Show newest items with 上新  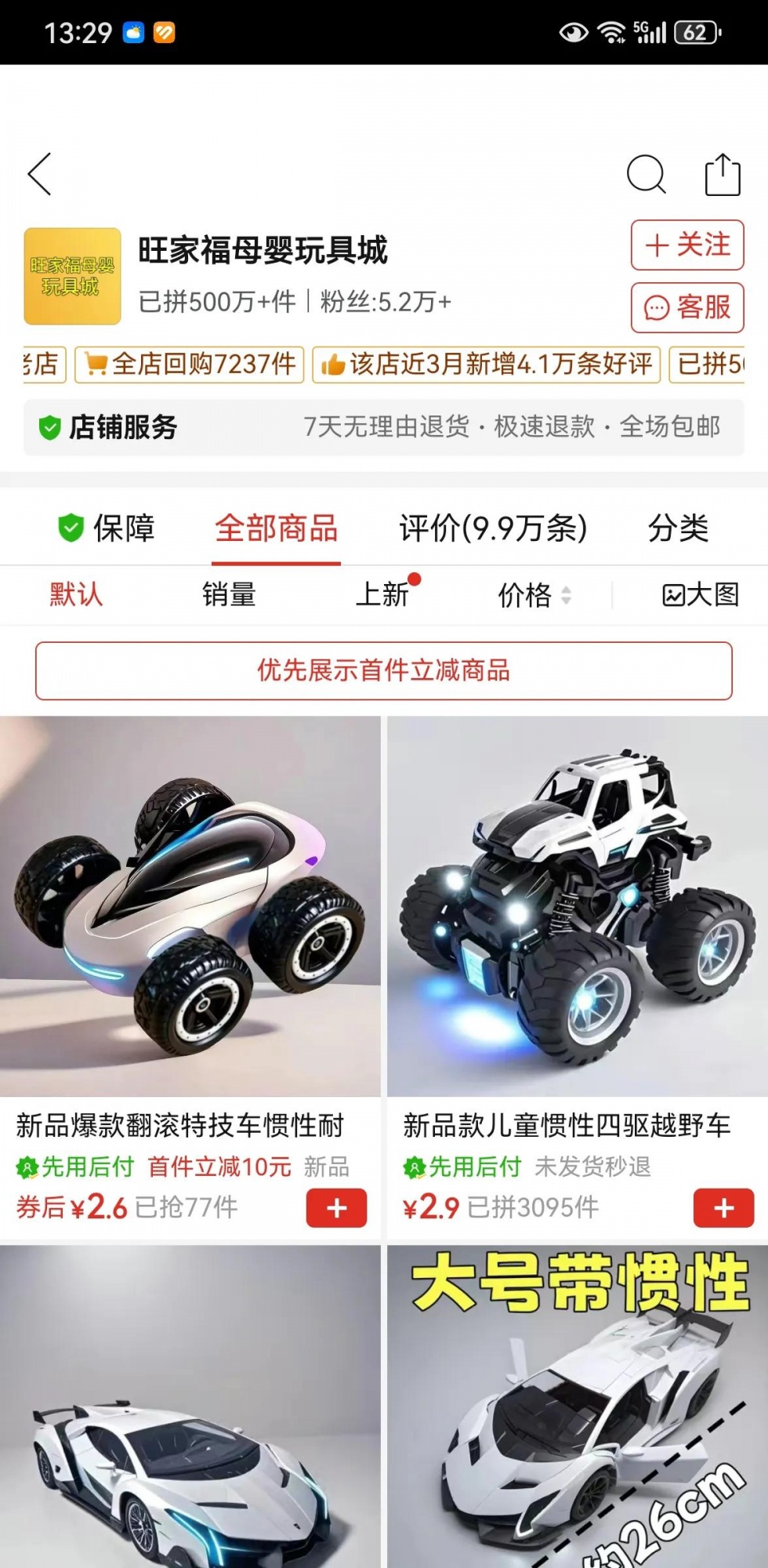[x=383, y=594]
